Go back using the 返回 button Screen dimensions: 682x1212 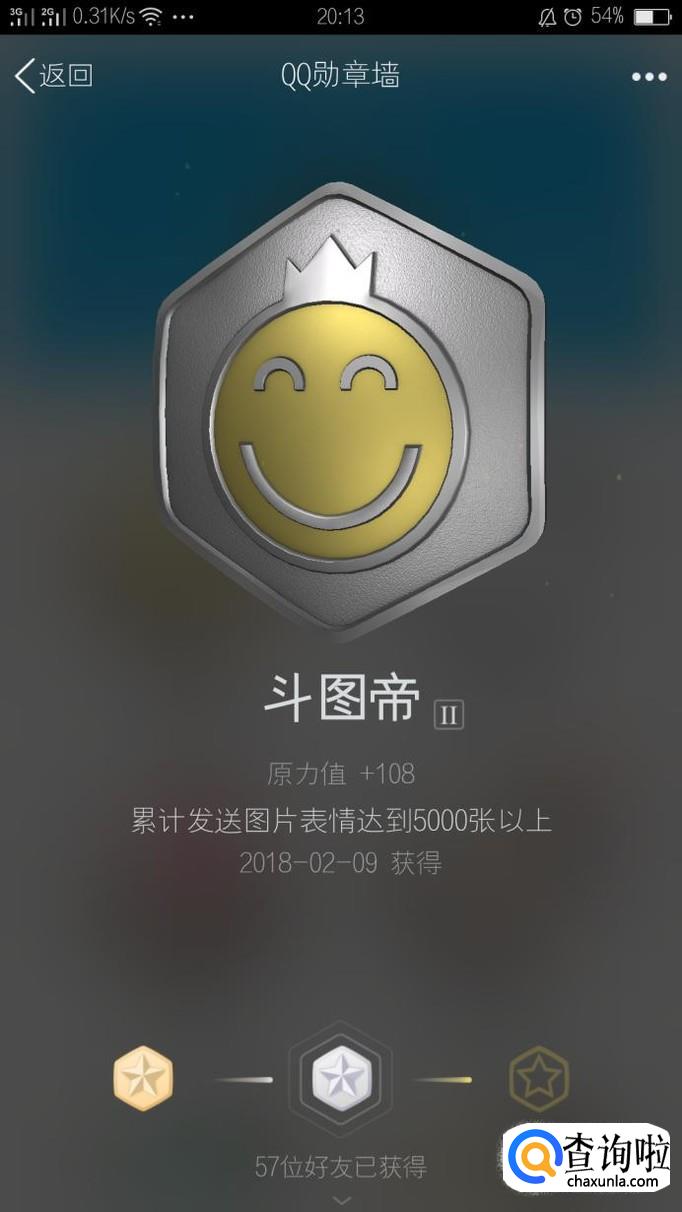pyautogui.click(x=54, y=76)
